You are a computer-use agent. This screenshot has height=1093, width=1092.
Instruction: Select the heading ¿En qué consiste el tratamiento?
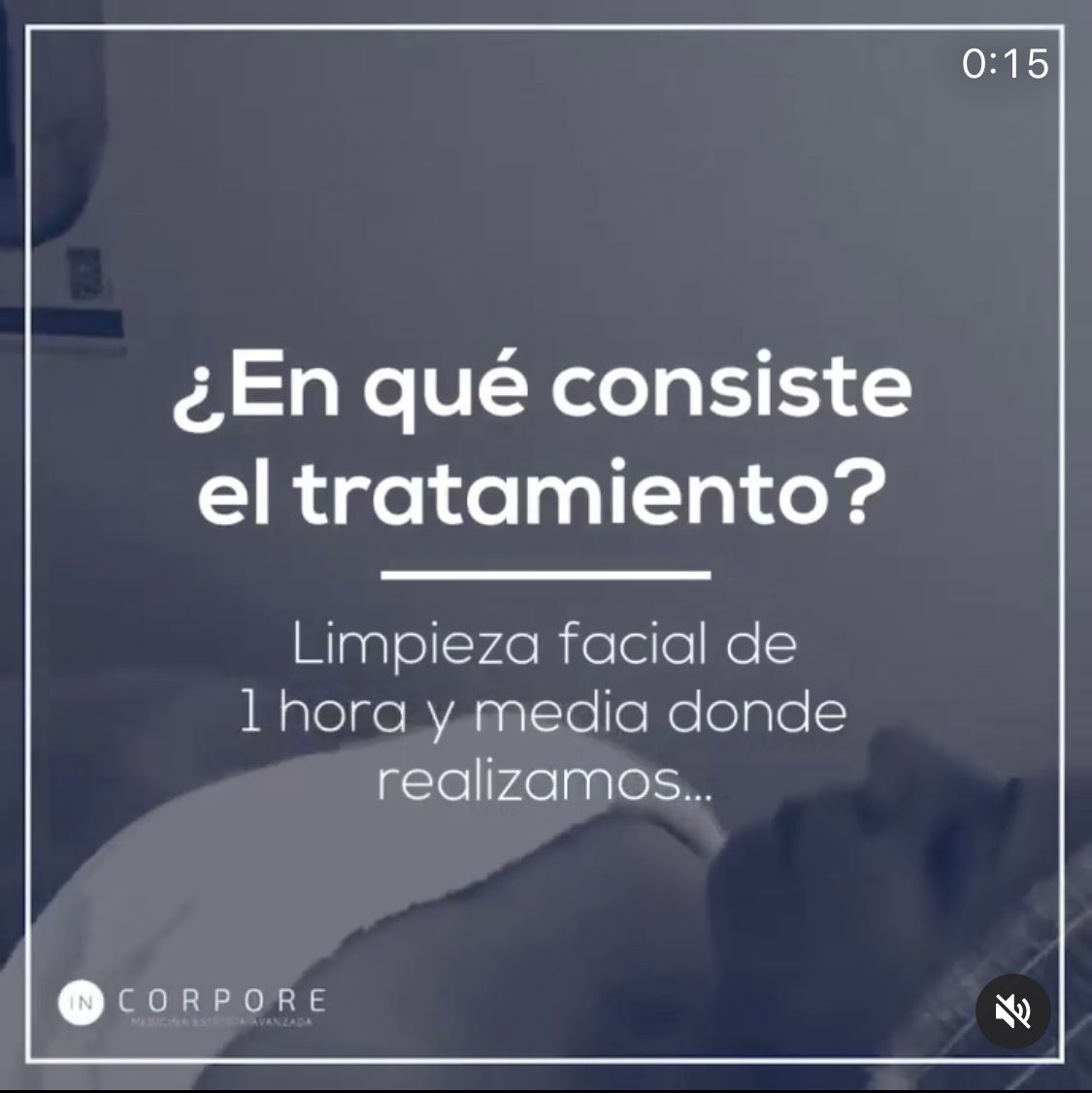546,437
